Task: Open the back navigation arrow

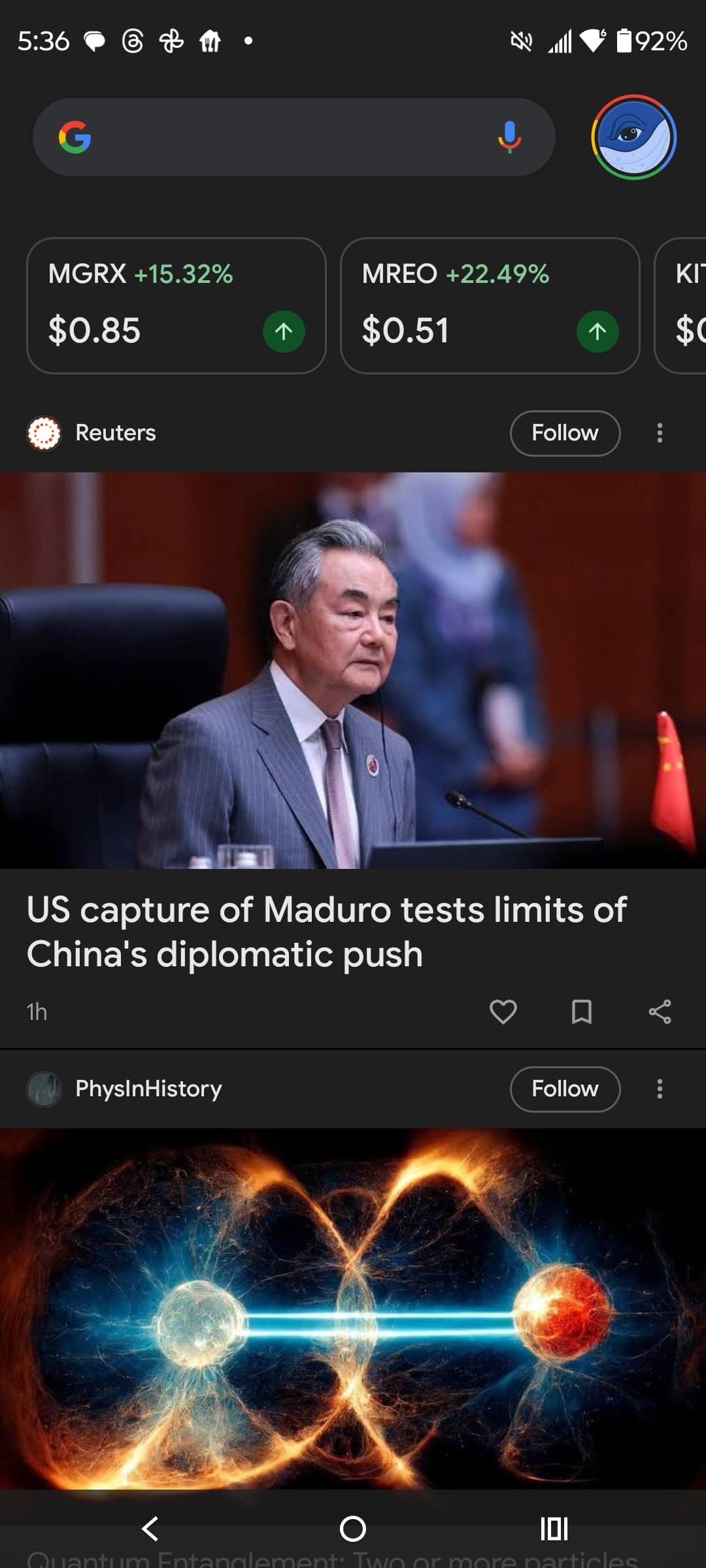Action: (150, 1529)
